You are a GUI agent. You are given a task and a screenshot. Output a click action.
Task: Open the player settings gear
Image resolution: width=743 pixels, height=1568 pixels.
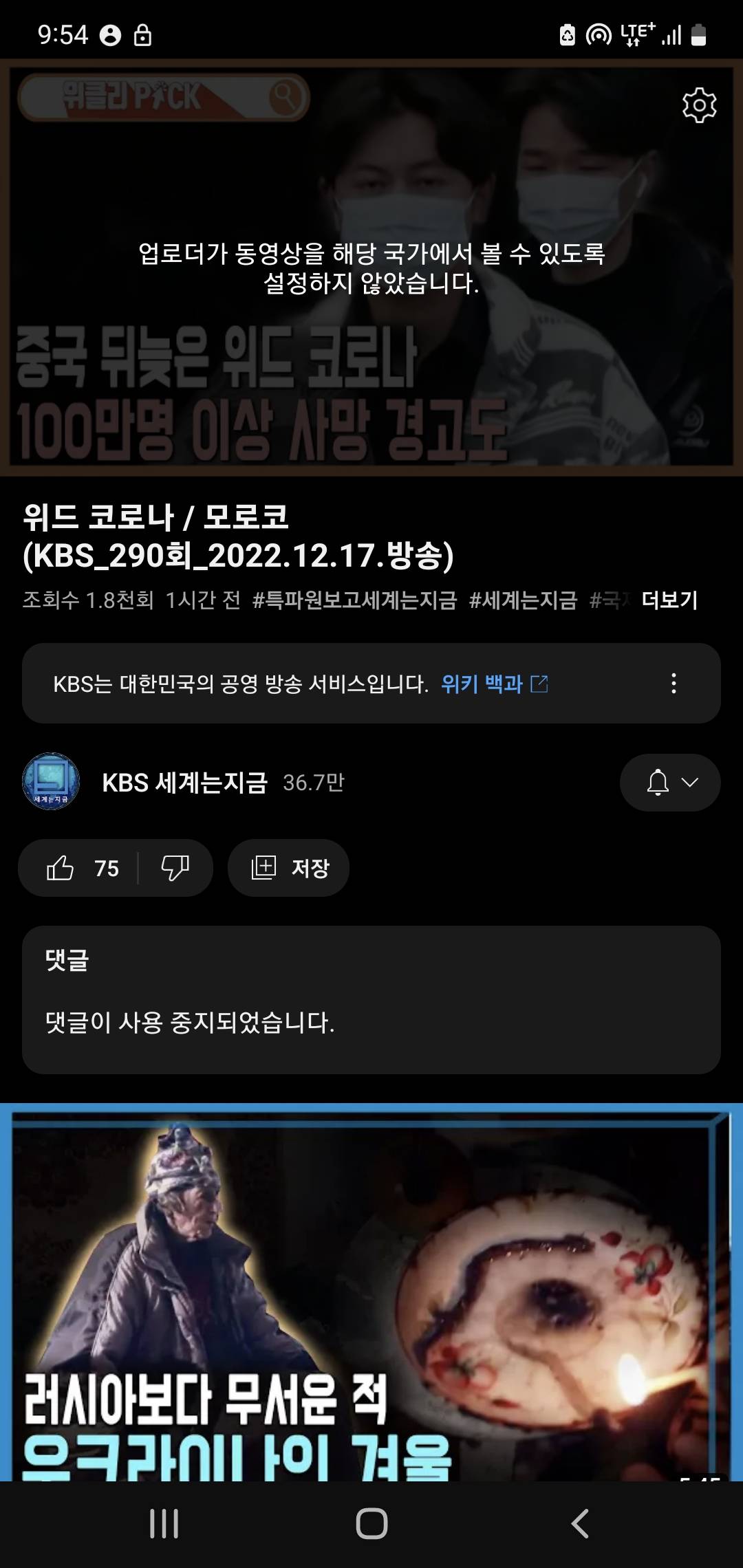tap(699, 105)
